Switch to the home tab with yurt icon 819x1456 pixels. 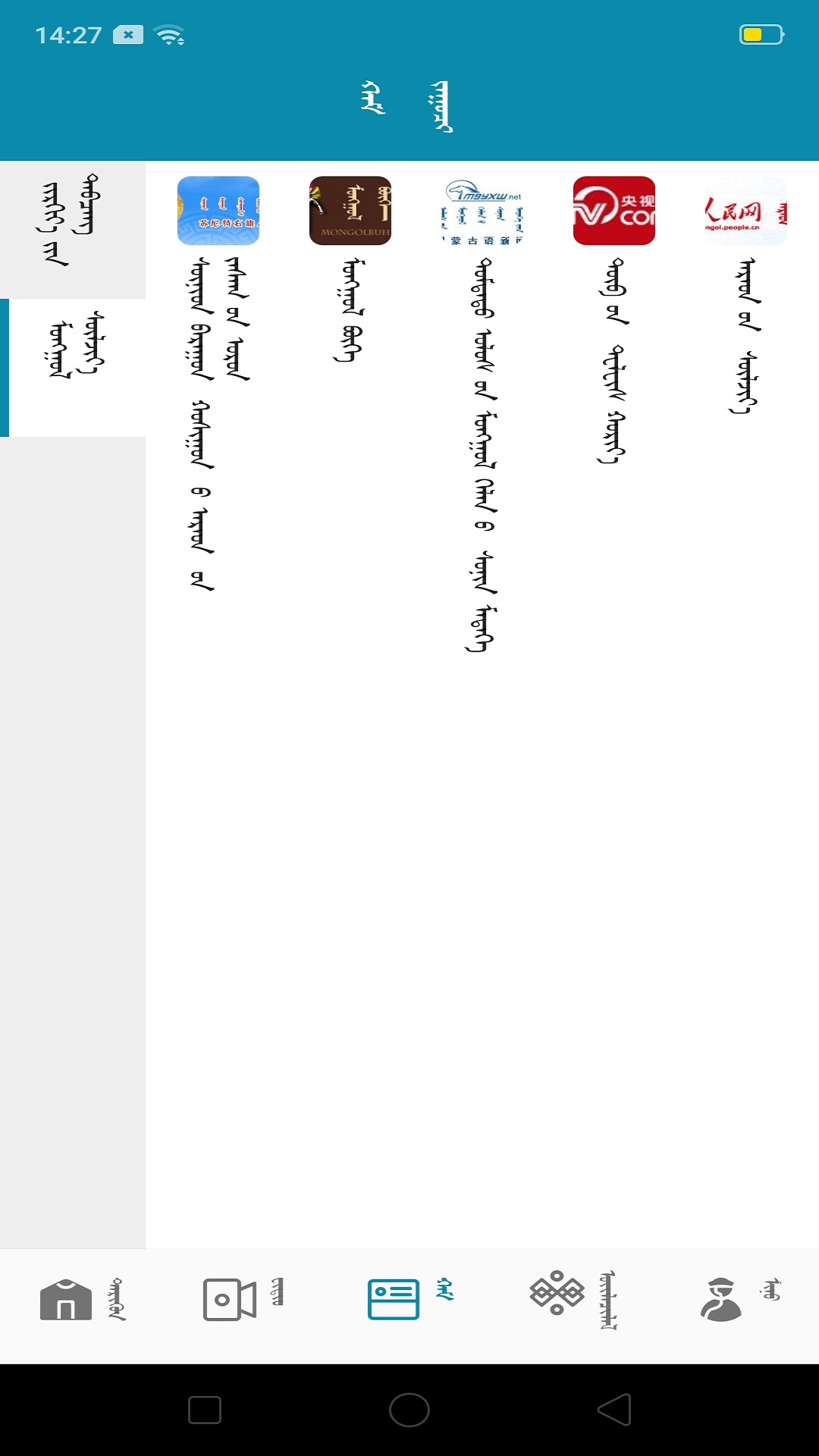(82, 1300)
